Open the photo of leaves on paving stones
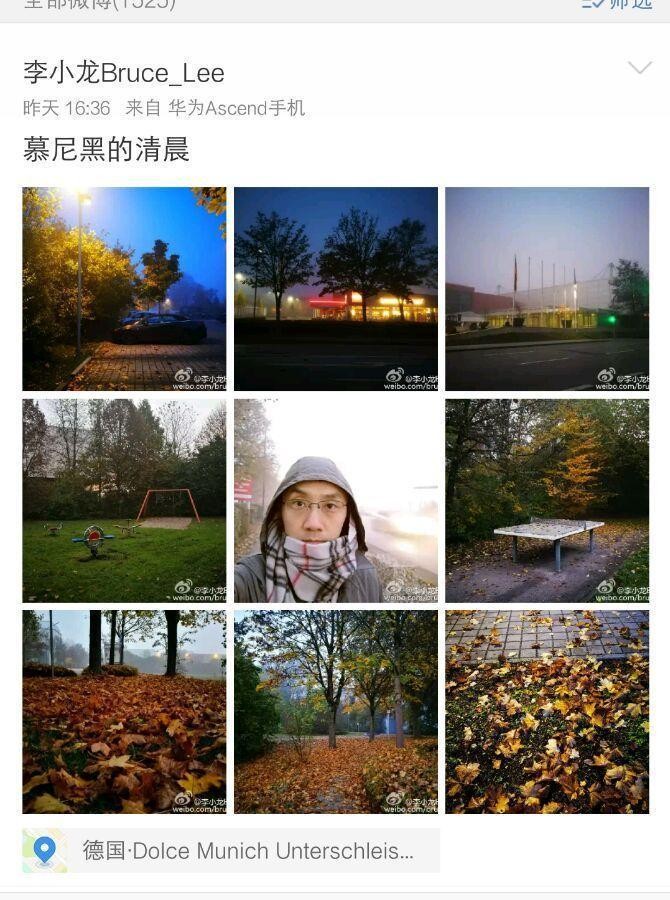The height and width of the screenshot is (900, 670). (x=547, y=712)
